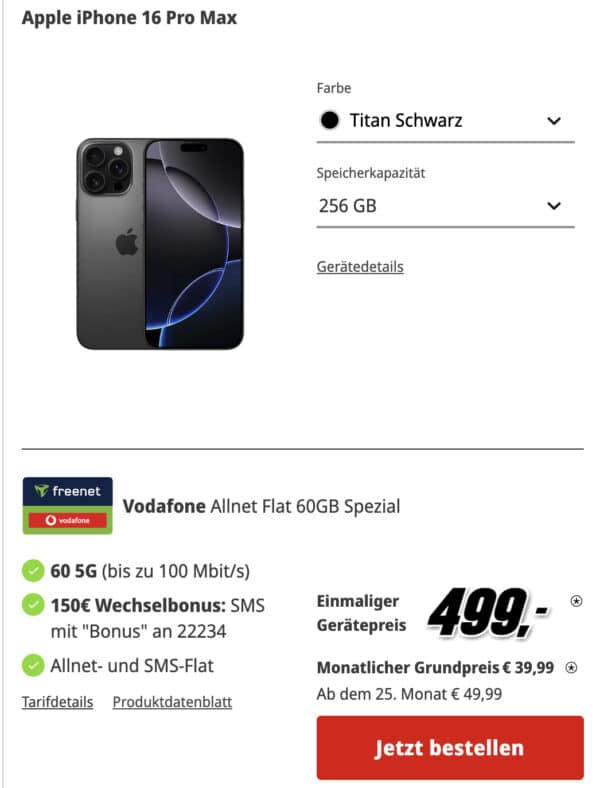Tap the footnote star beside the 499 price
Viewport: 600px width, 788px height.
(x=576, y=601)
